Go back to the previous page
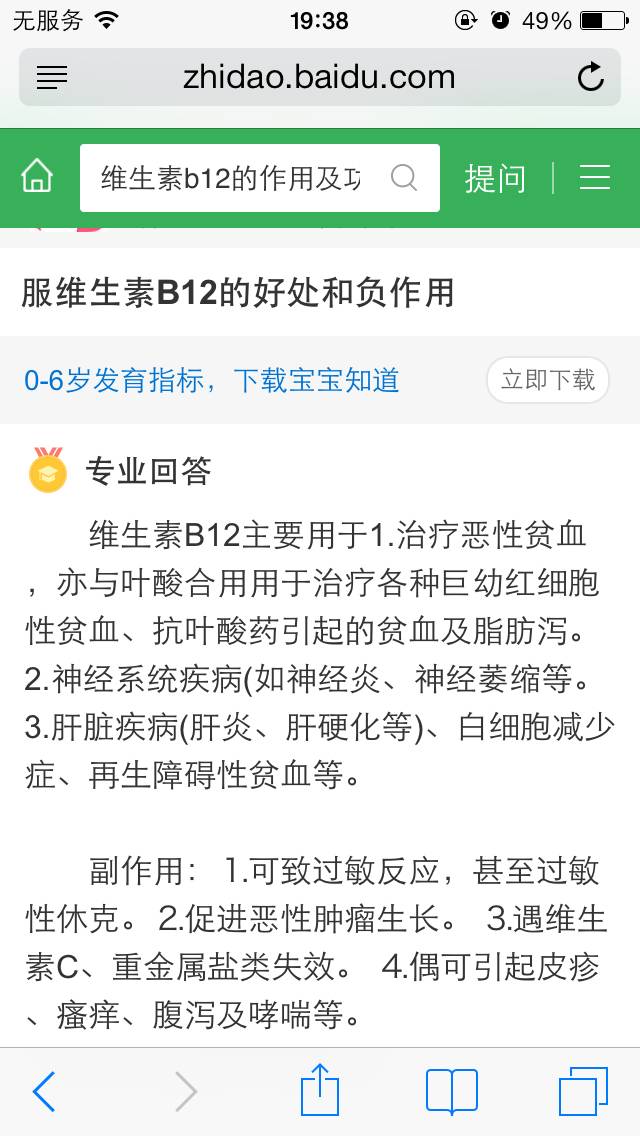The height and width of the screenshot is (1136, 640). 43,1091
